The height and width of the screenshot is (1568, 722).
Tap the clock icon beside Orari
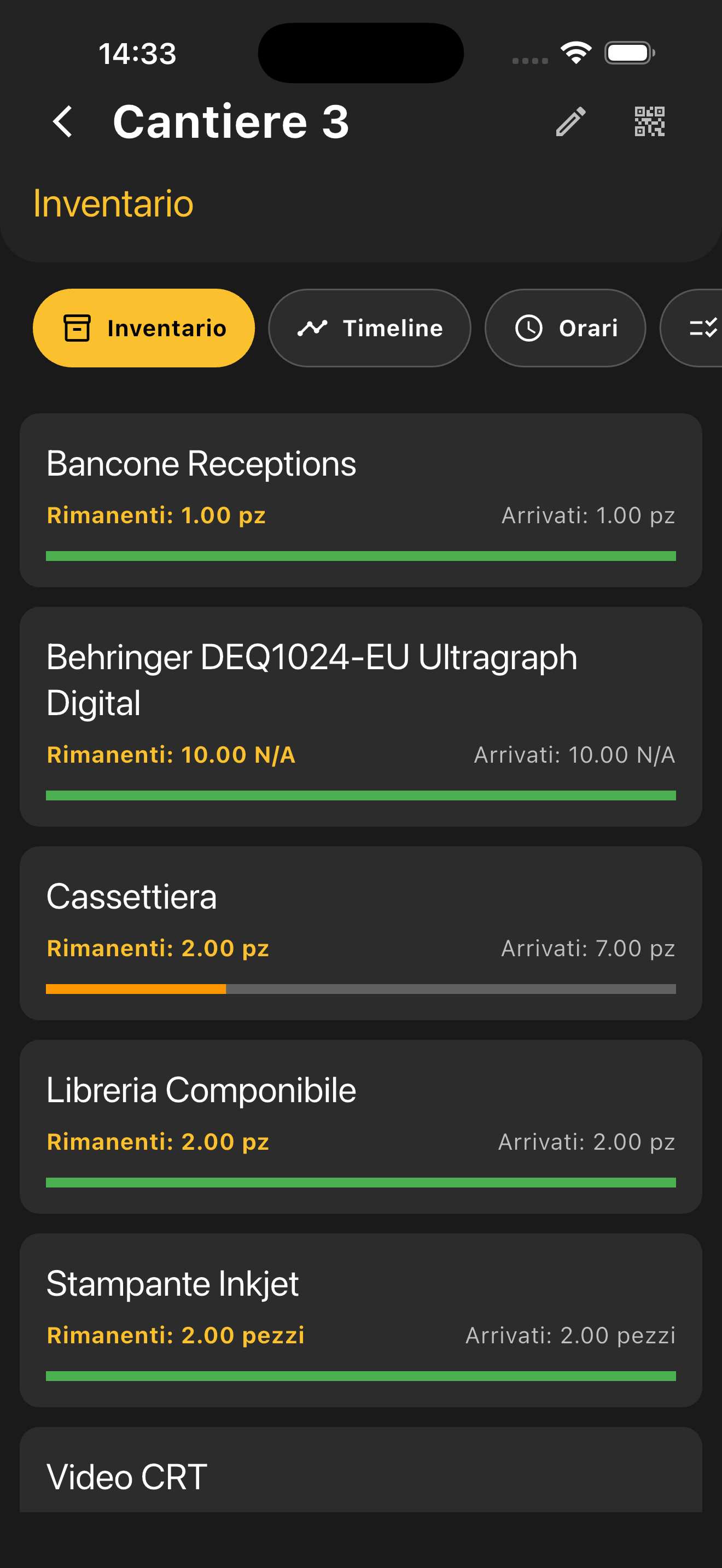tap(528, 327)
